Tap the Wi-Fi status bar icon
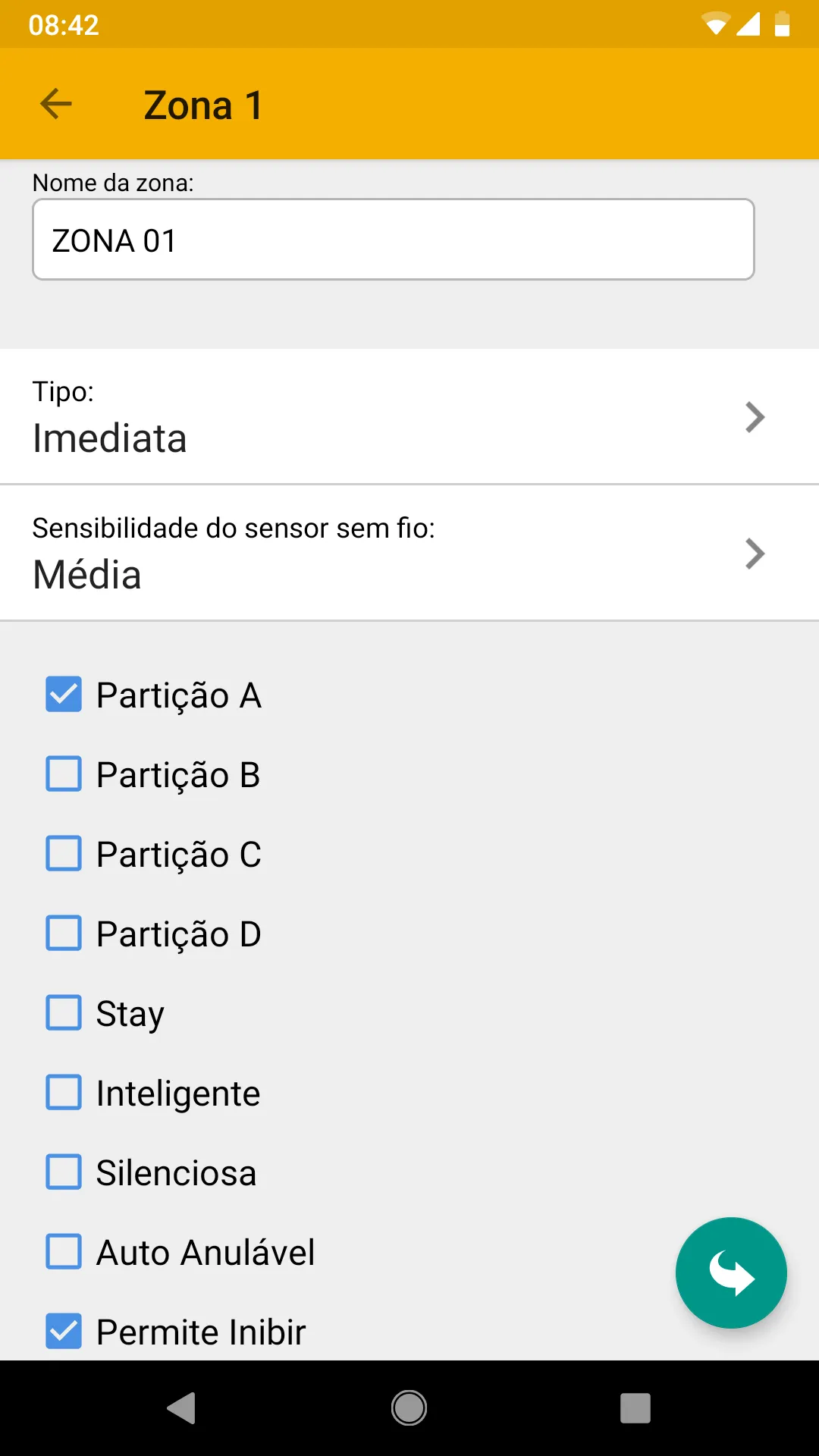 [x=716, y=24]
